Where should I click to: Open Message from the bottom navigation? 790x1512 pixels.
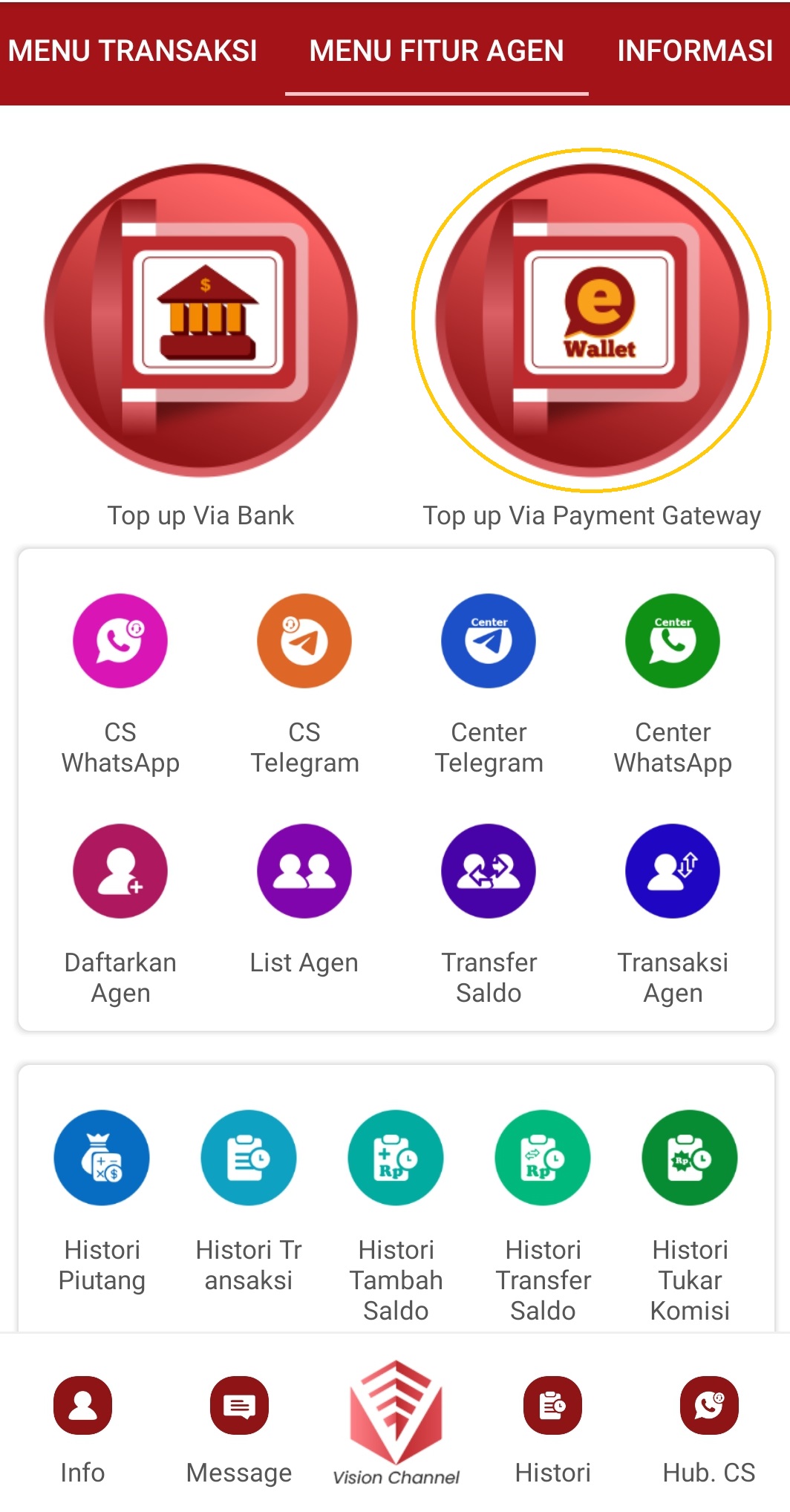tap(239, 1406)
